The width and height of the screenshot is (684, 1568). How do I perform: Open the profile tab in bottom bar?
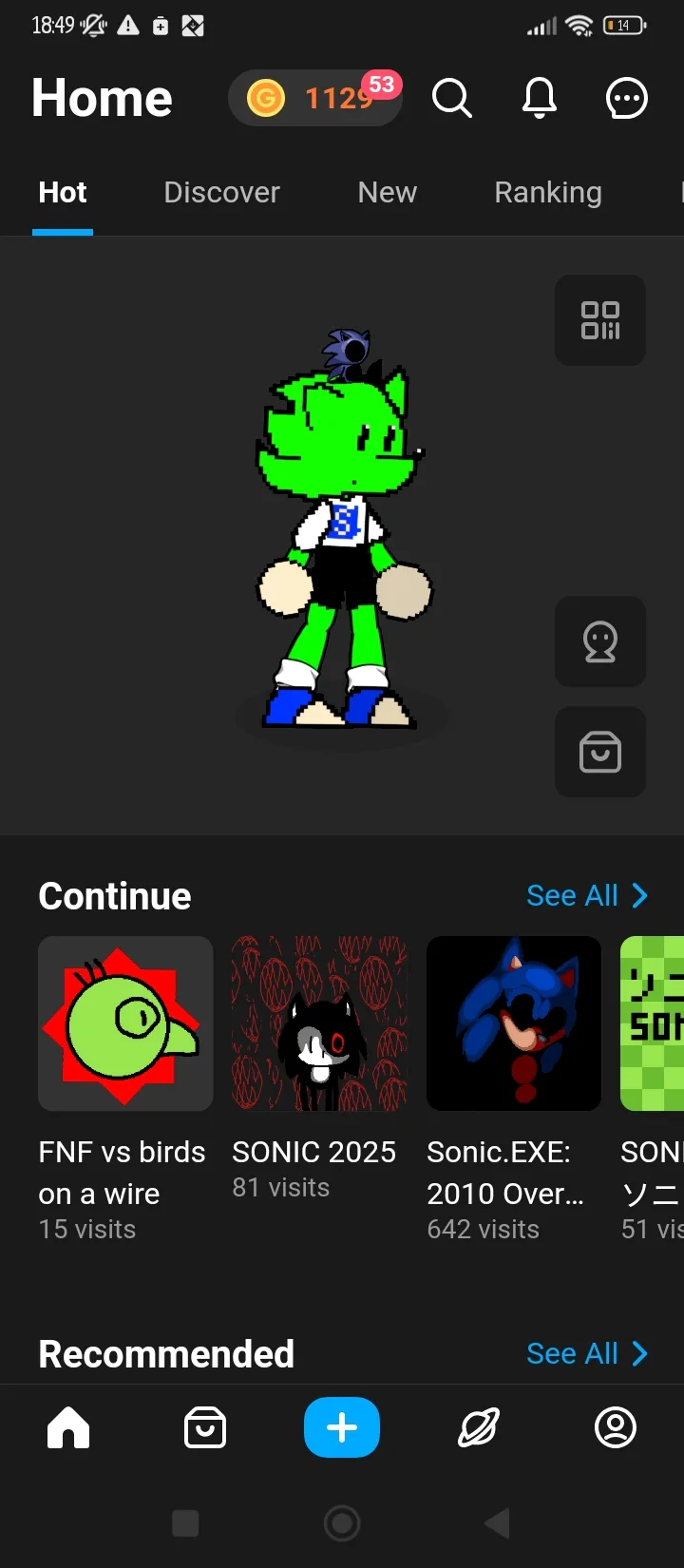[616, 1427]
